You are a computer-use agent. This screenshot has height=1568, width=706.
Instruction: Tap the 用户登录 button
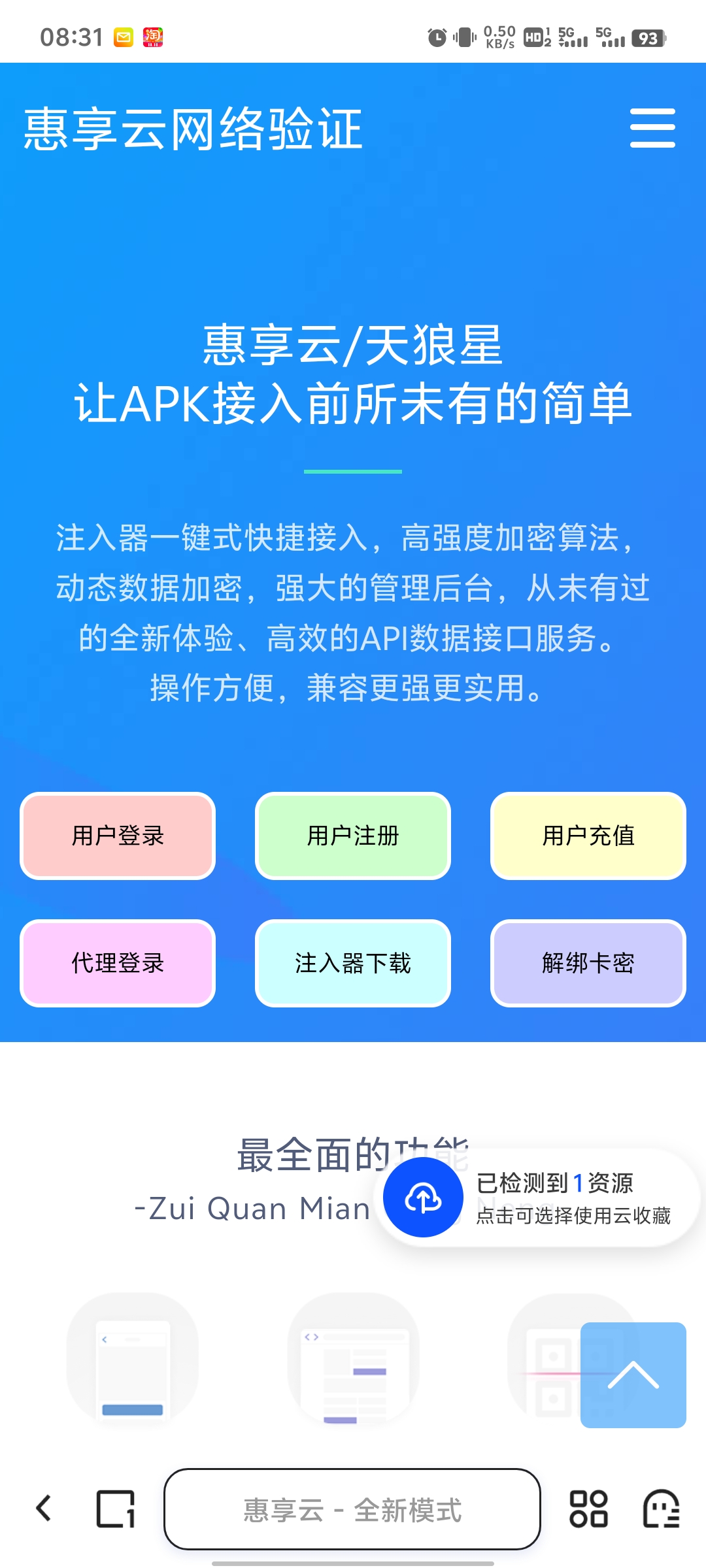(x=118, y=836)
